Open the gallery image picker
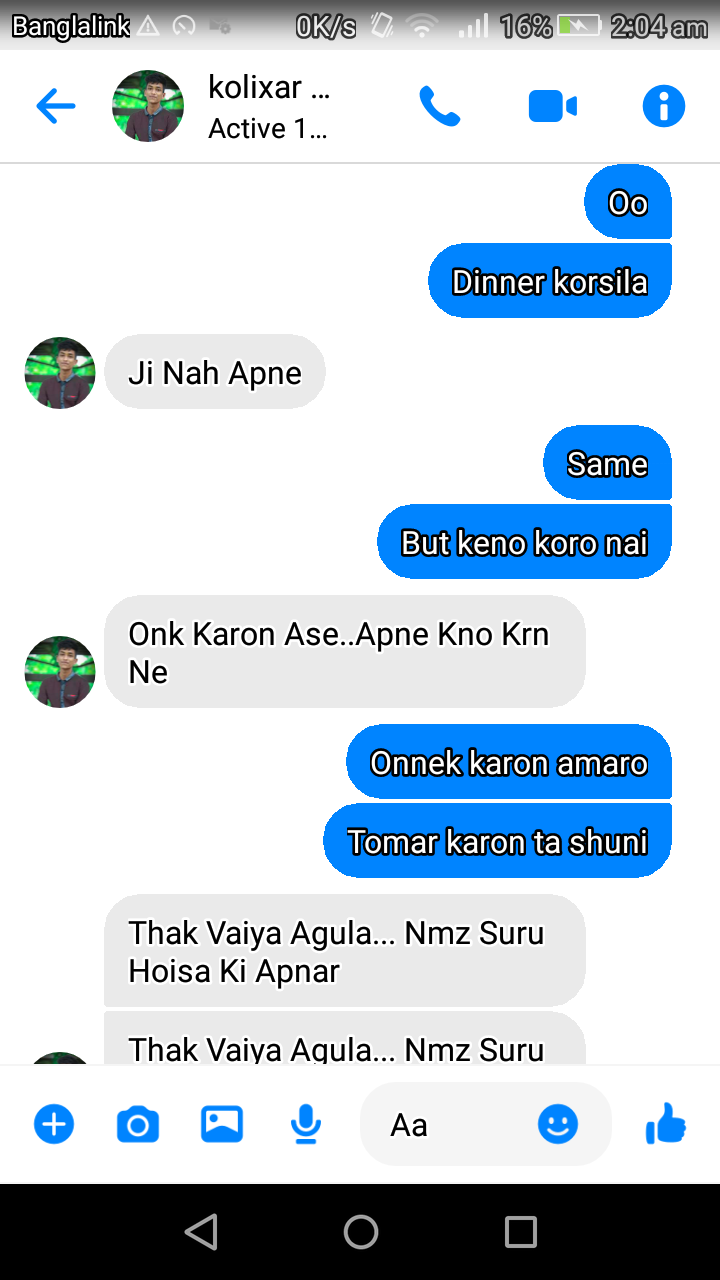The width and height of the screenshot is (720, 1280). [222, 1125]
